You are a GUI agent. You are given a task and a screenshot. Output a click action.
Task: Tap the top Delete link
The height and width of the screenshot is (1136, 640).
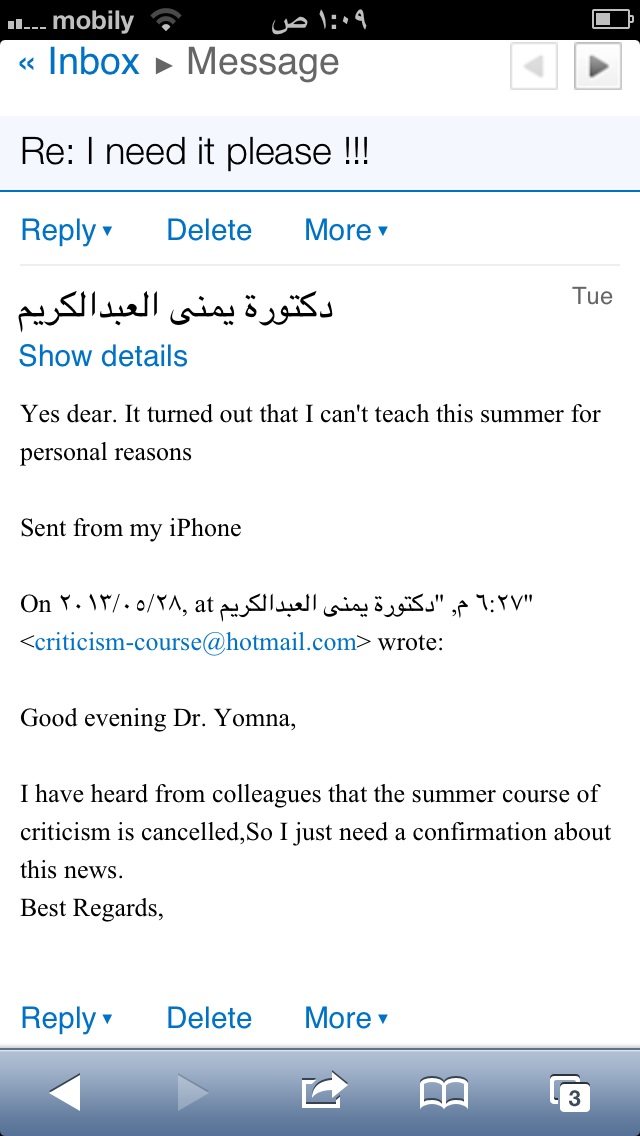click(x=209, y=230)
